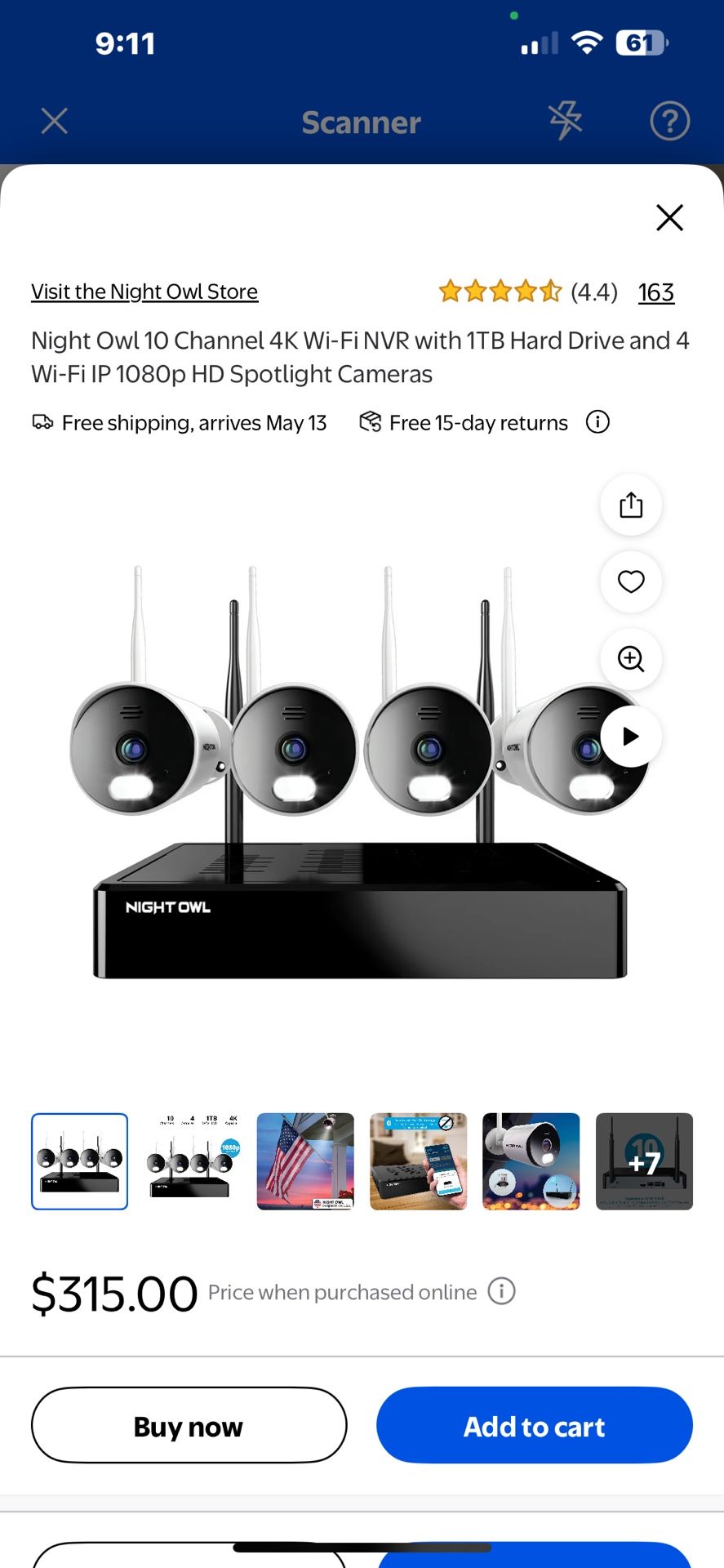Image resolution: width=724 pixels, height=1568 pixels.
Task: Add the camera system to cart
Action: click(534, 1426)
